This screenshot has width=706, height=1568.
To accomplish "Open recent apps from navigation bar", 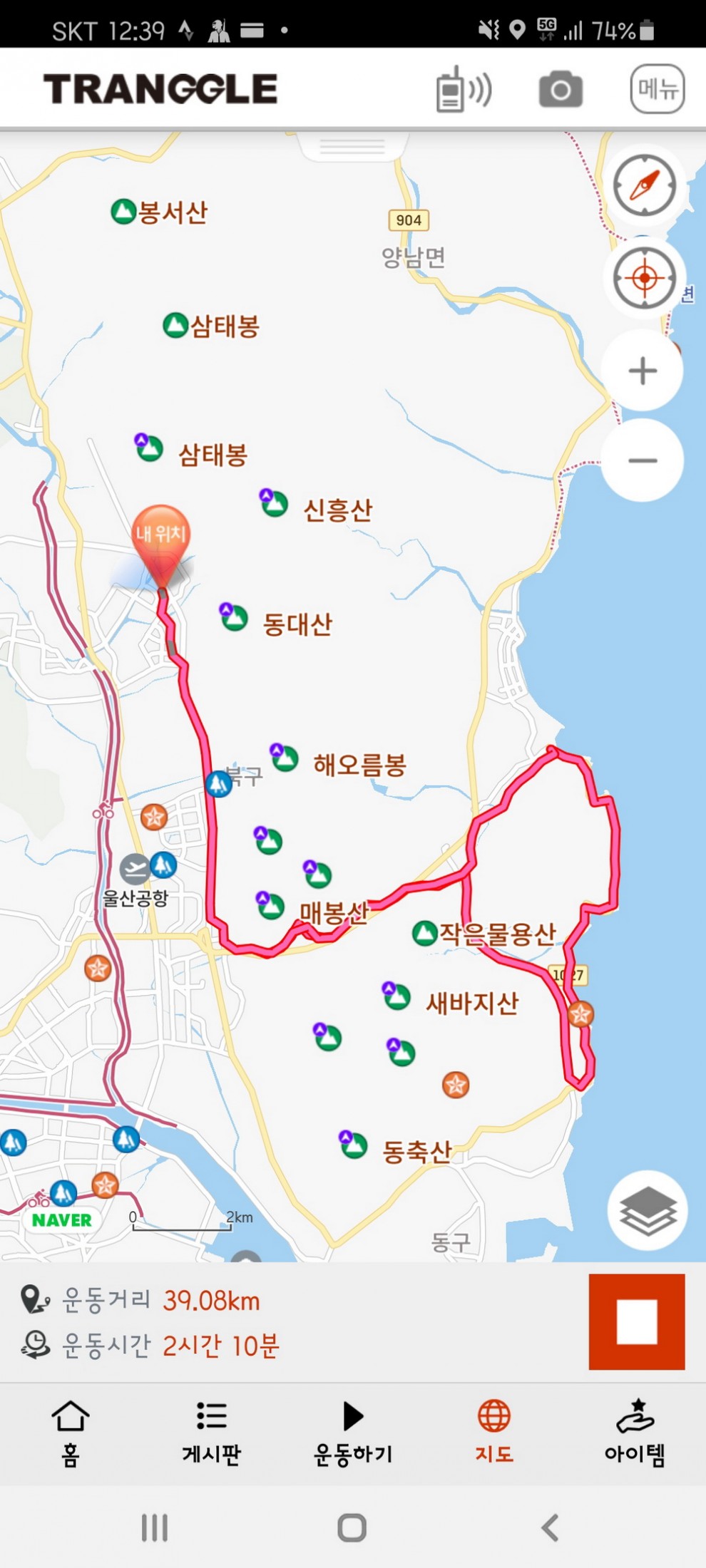I will click(x=155, y=1527).
